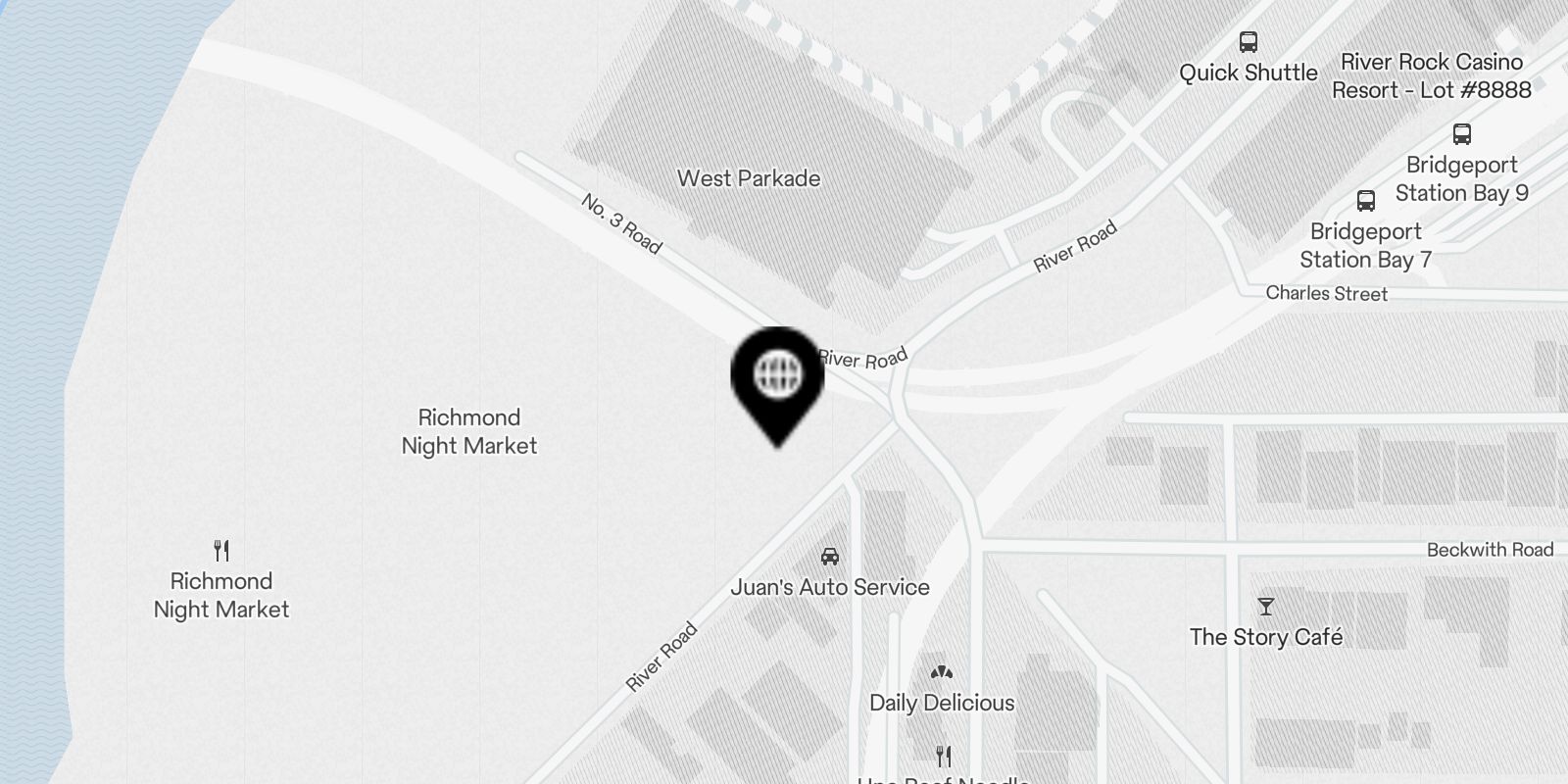
Task: Select the Juan's Auto Service marker
Action: click(x=830, y=558)
